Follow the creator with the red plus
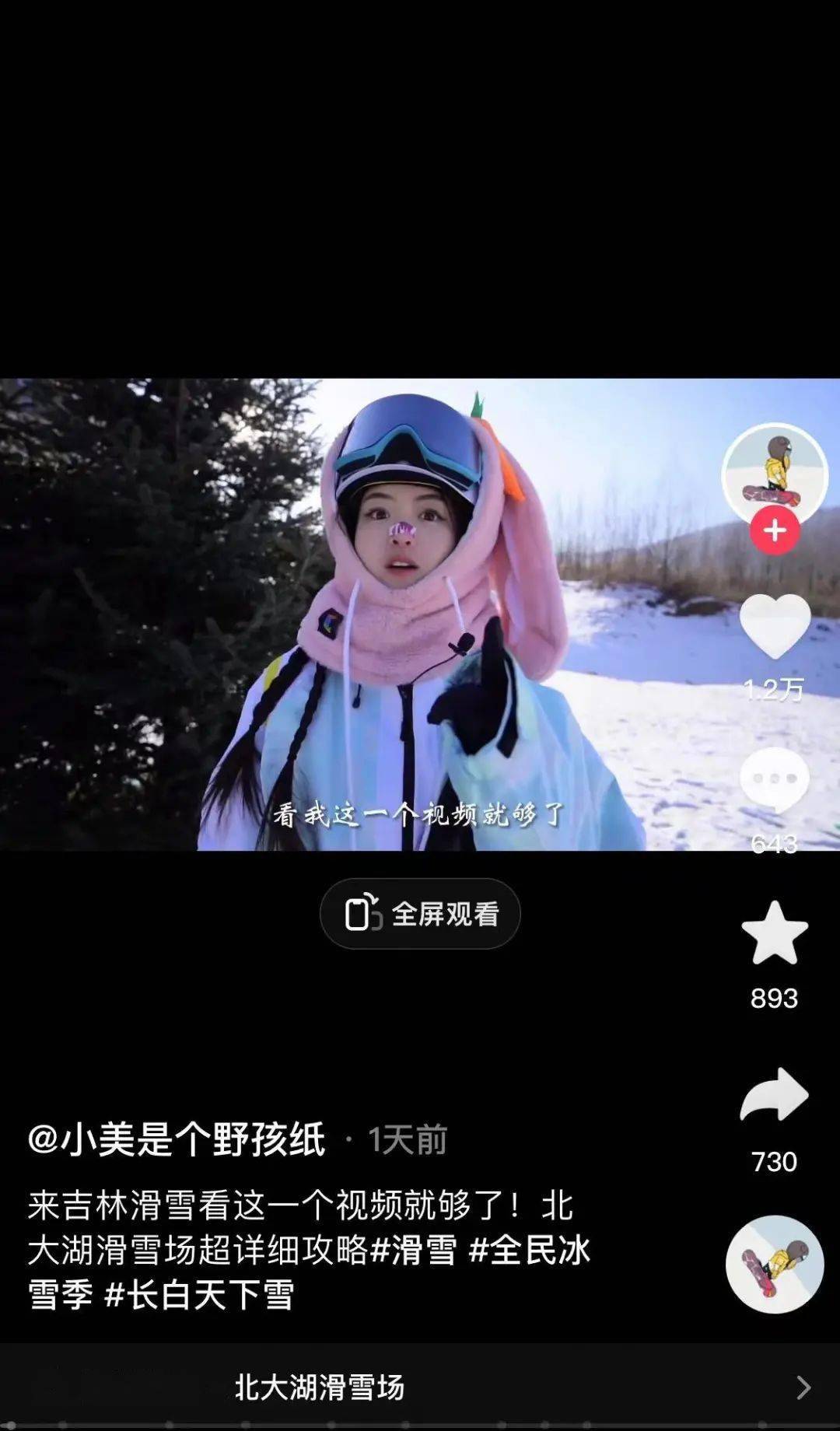Screen dimensions: 840x1431 click(774, 531)
